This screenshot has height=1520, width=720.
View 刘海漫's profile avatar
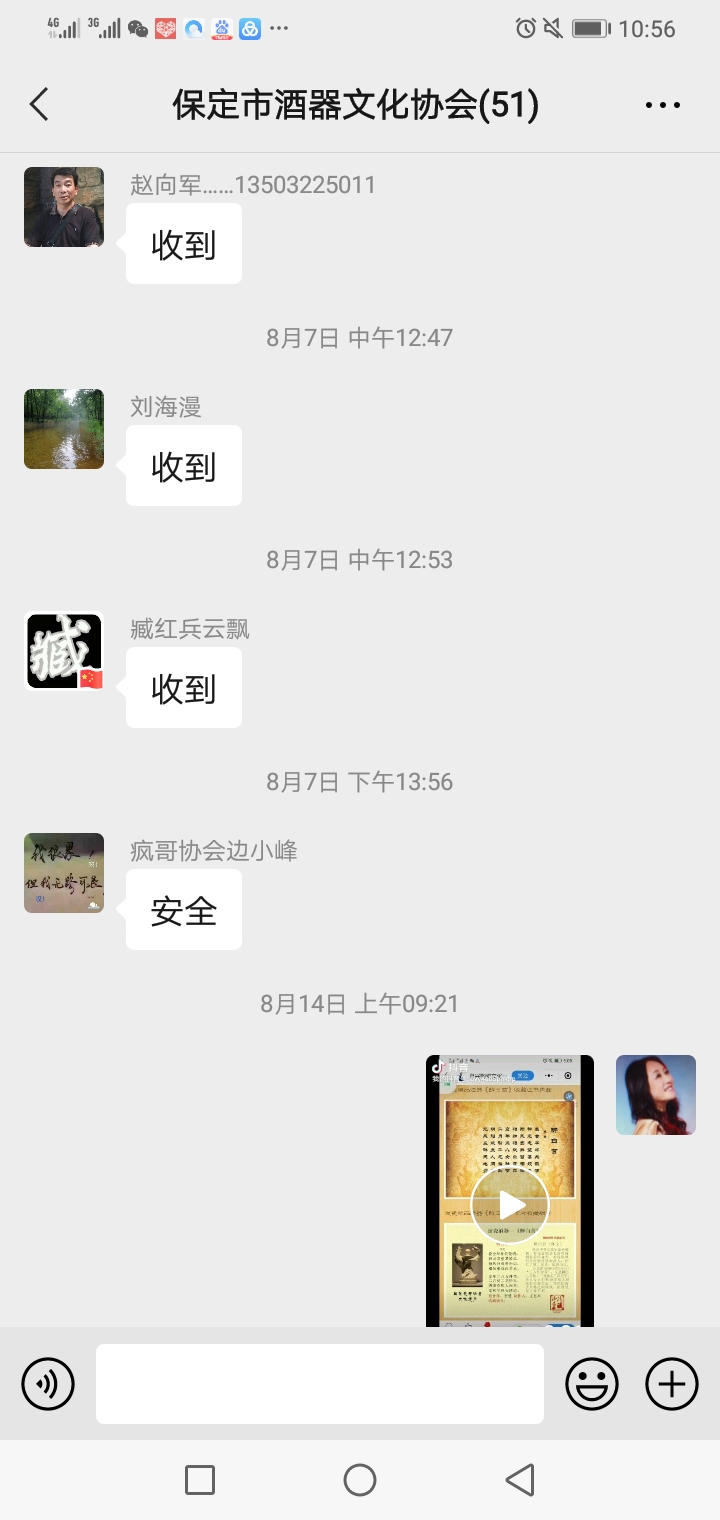(64, 429)
